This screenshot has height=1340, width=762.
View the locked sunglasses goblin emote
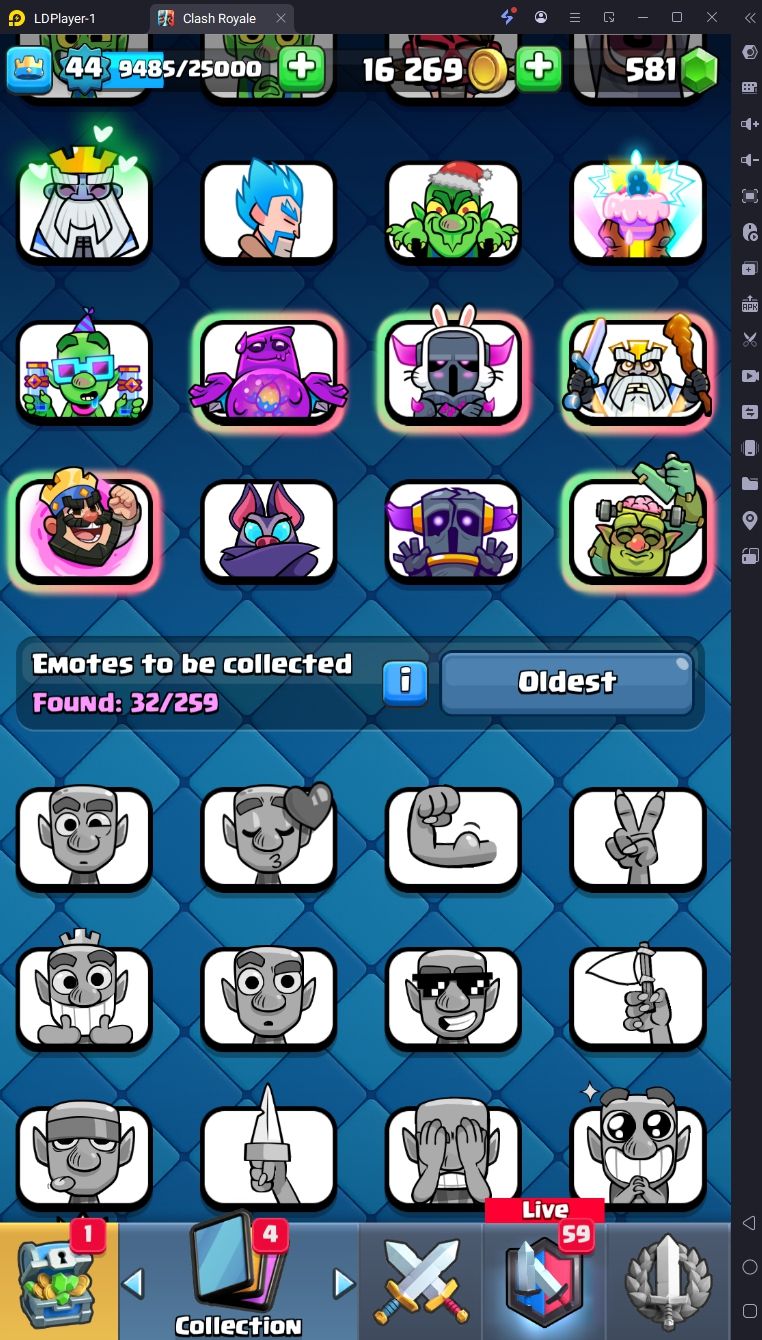[x=453, y=998]
